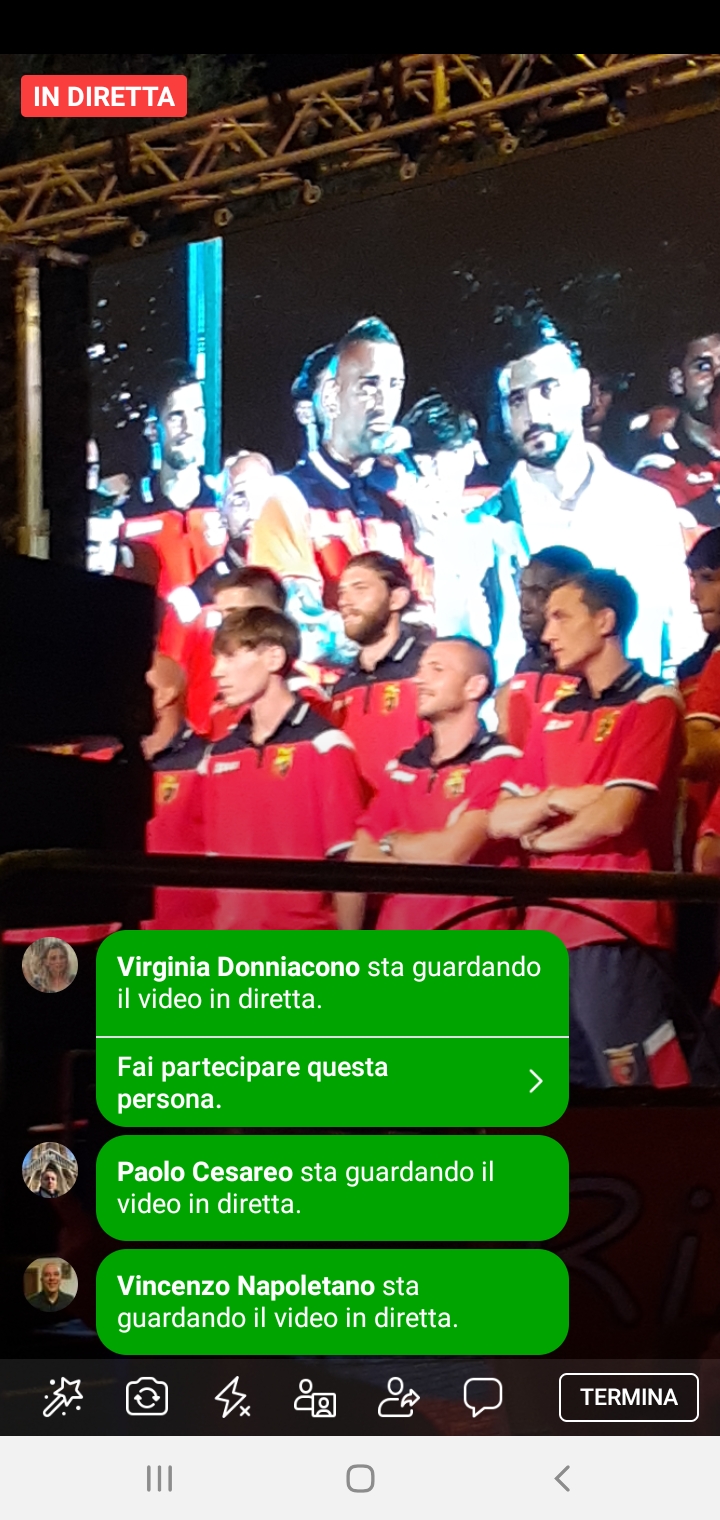The image size is (720, 1520).
Task: Open recent apps from navigation bar
Action: (159, 1478)
